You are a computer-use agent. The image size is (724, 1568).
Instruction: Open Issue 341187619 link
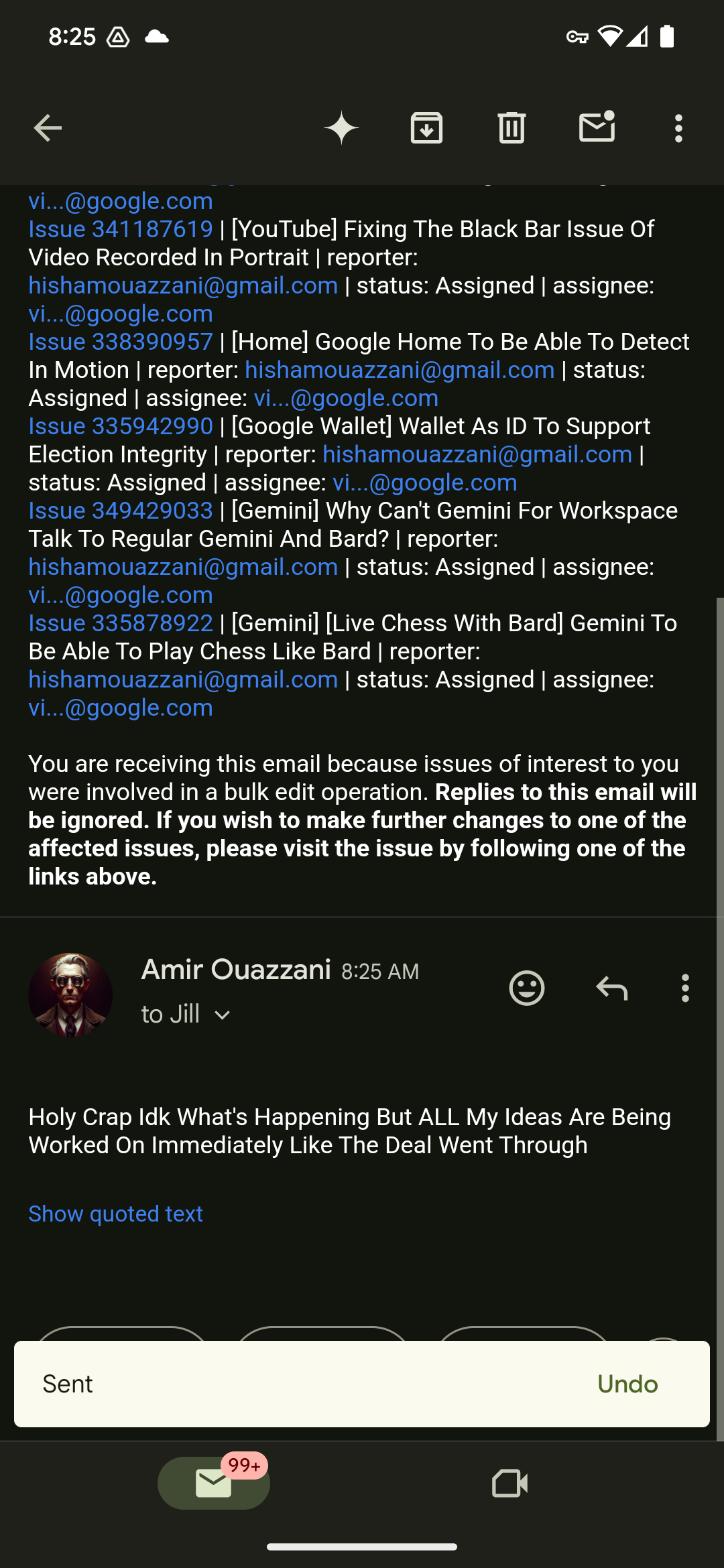(x=121, y=229)
